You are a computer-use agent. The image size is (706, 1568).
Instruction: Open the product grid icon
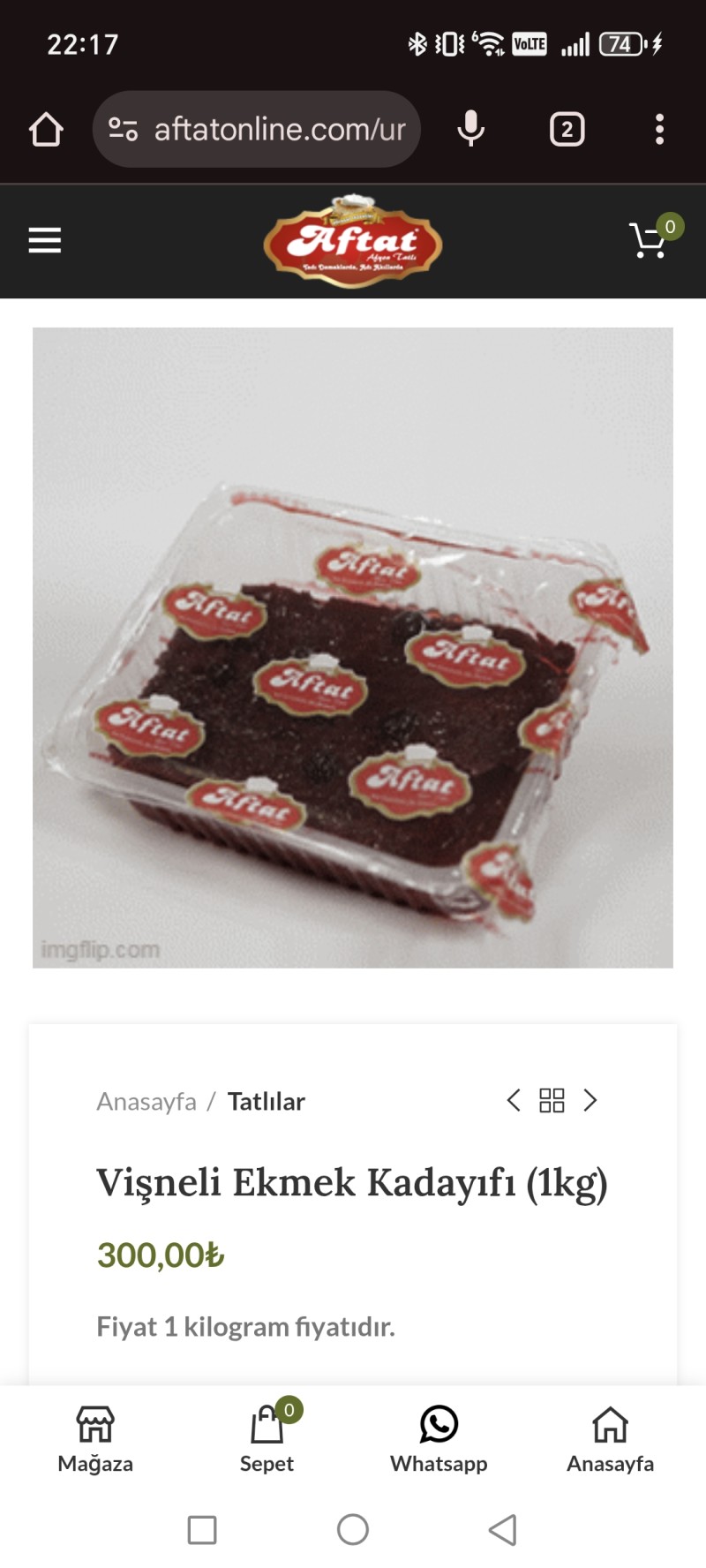[552, 1100]
